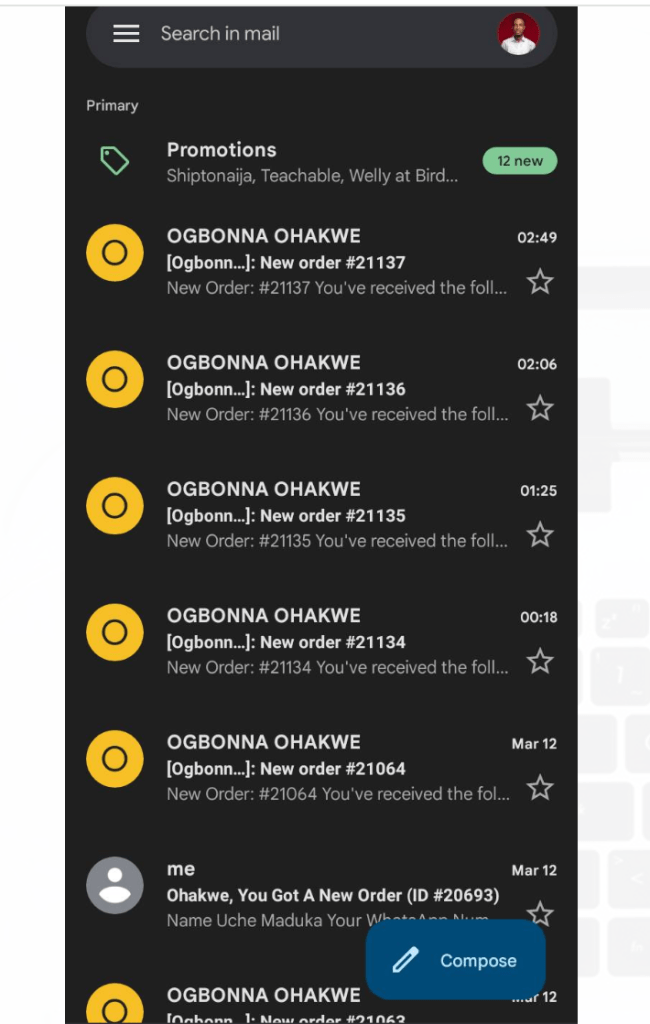The height and width of the screenshot is (1024, 650).
Task: Star the New order #21134 email
Action: click(x=540, y=661)
